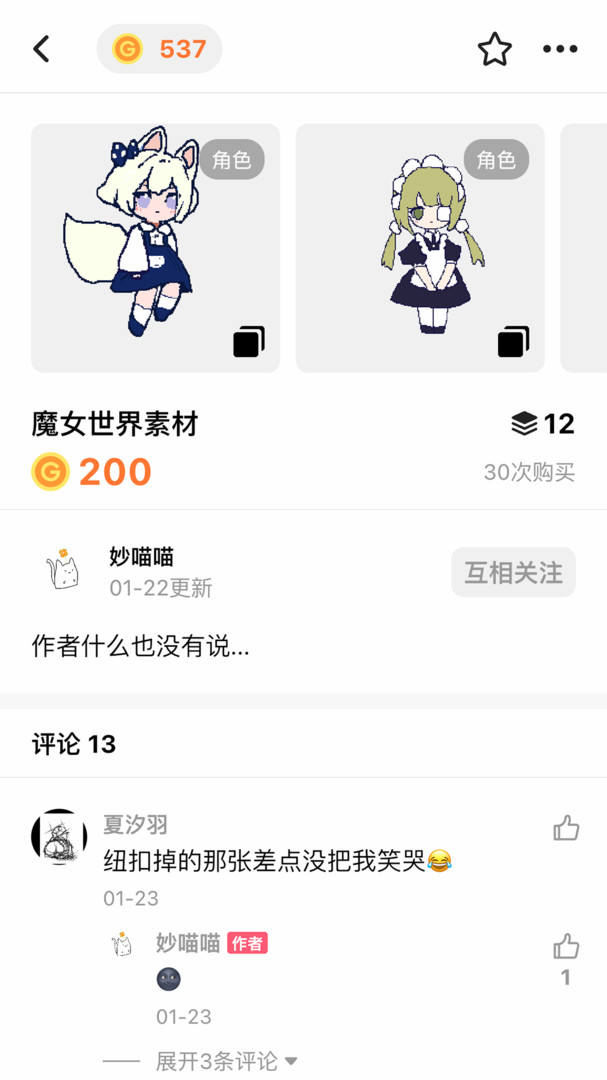This screenshot has width=607, height=1080.
Task: Like 夏汐羽's comment
Action: tap(566, 828)
